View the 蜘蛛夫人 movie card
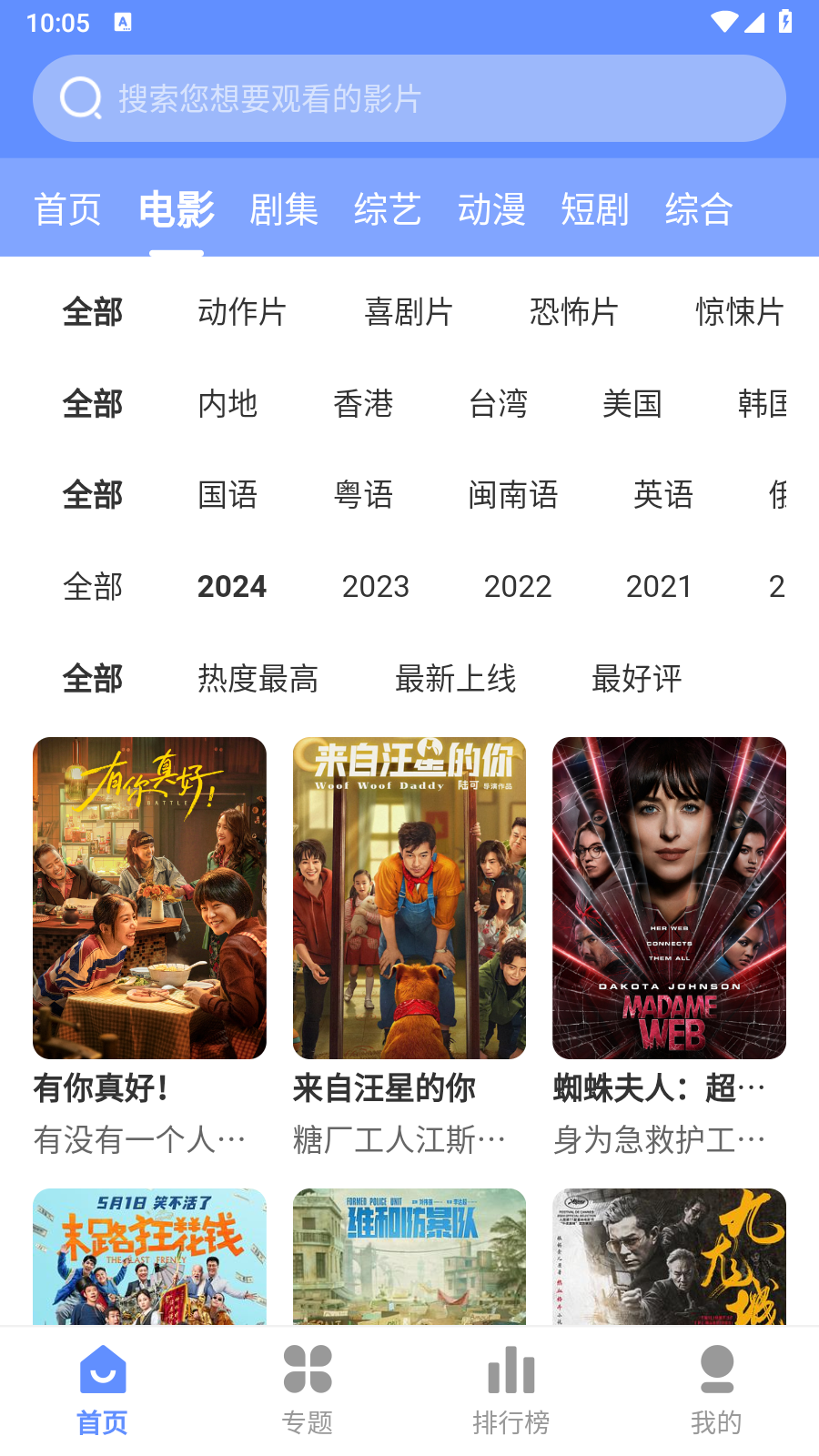Screen dimensions: 819x1456 click(x=669, y=898)
